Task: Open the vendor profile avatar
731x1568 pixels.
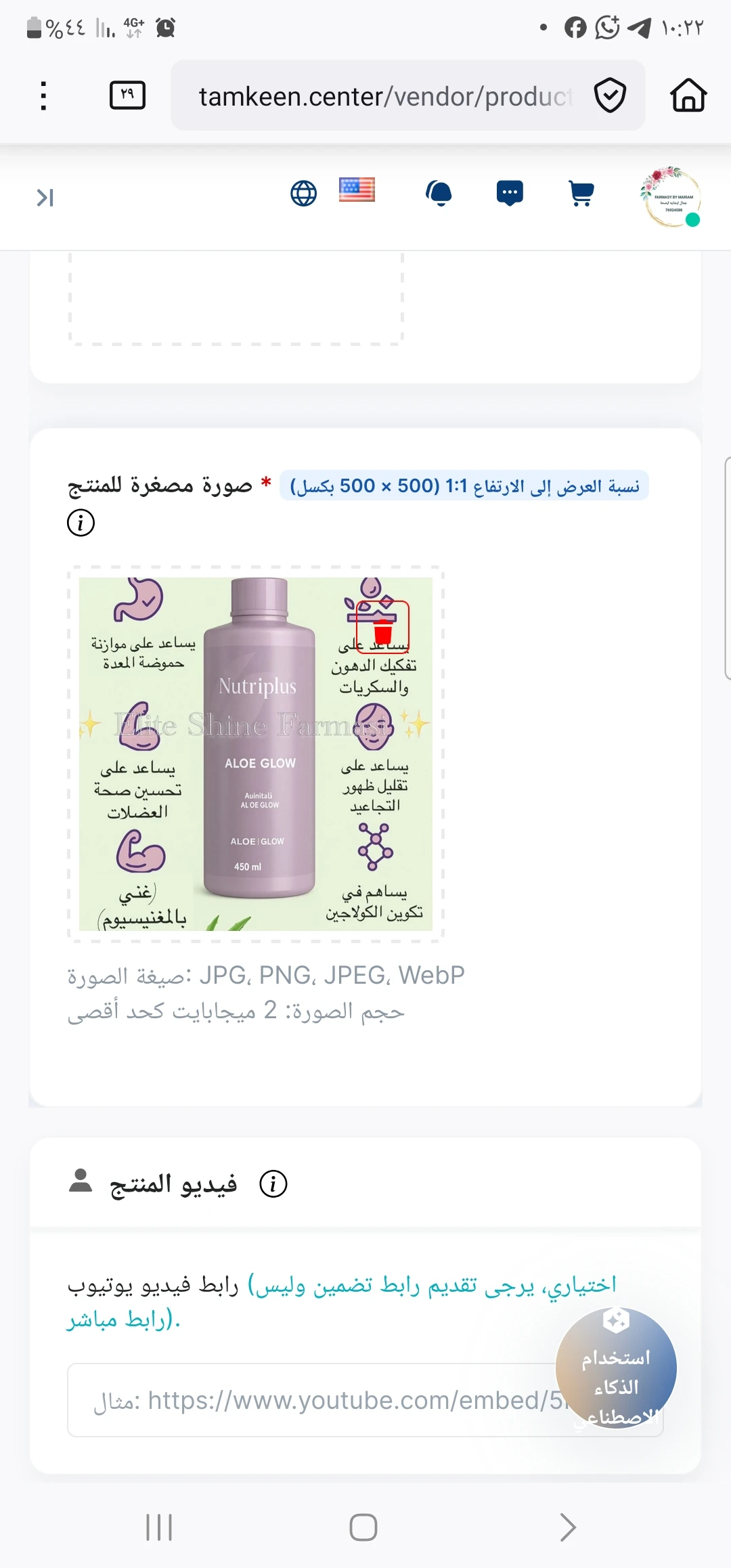Action: point(671,197)
